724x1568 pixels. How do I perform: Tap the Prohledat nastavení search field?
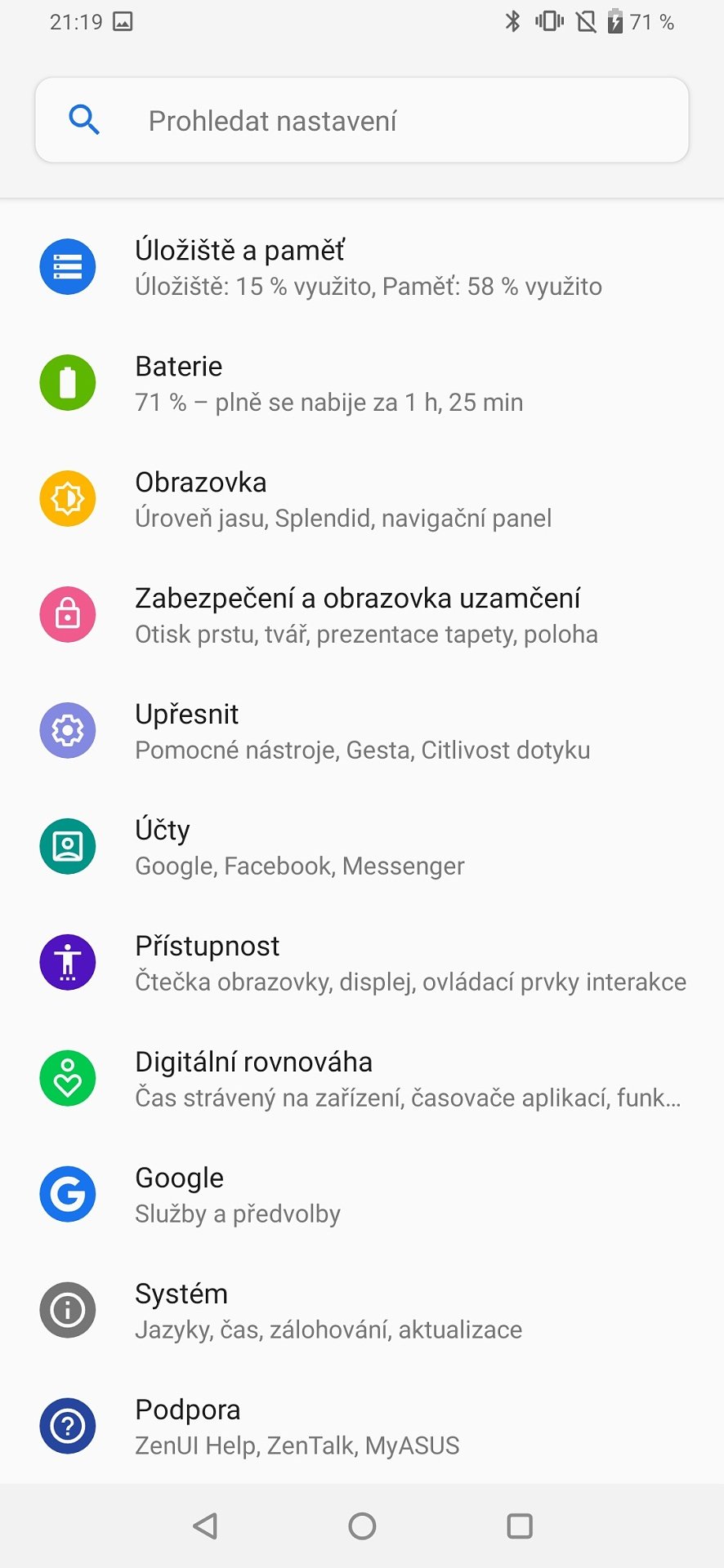click(x=362, y=120)
